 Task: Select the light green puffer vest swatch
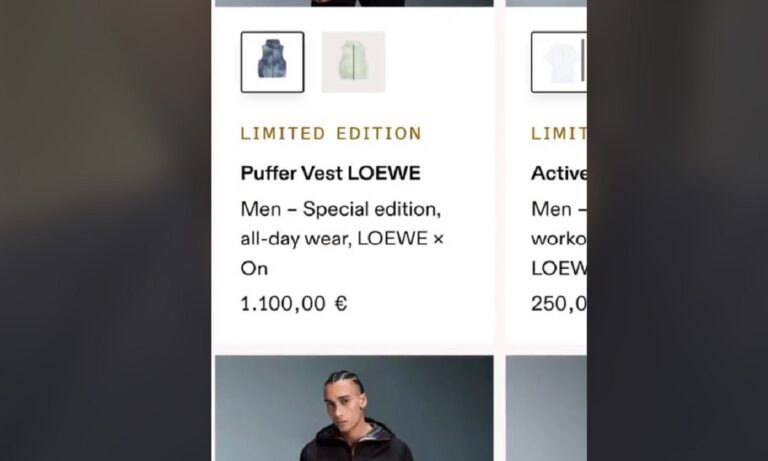[353, 62]
